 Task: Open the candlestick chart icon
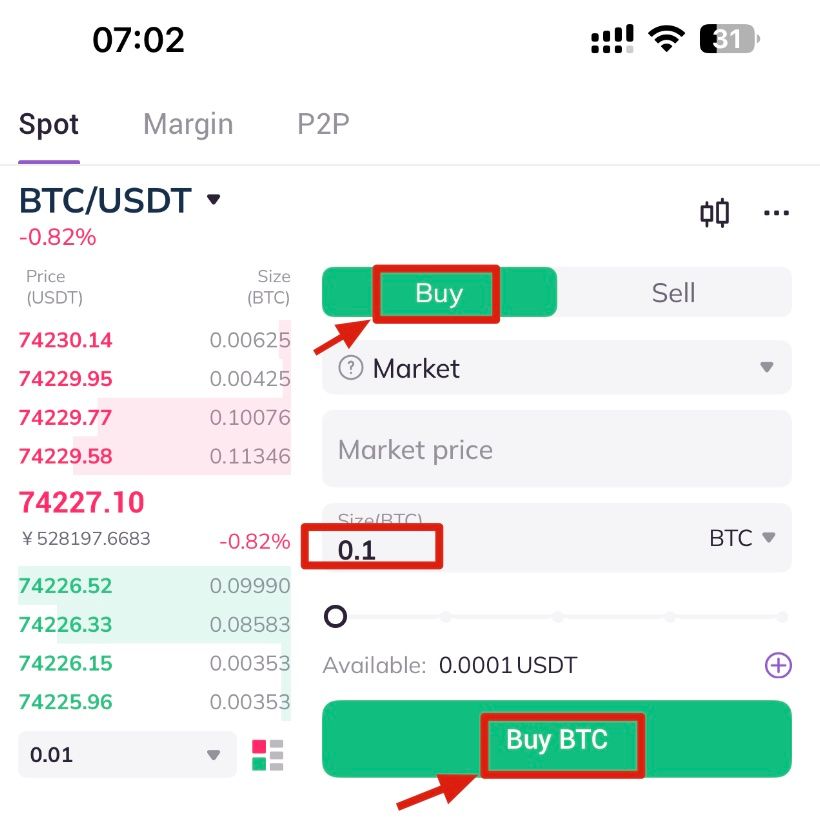[x=714, y=213]
